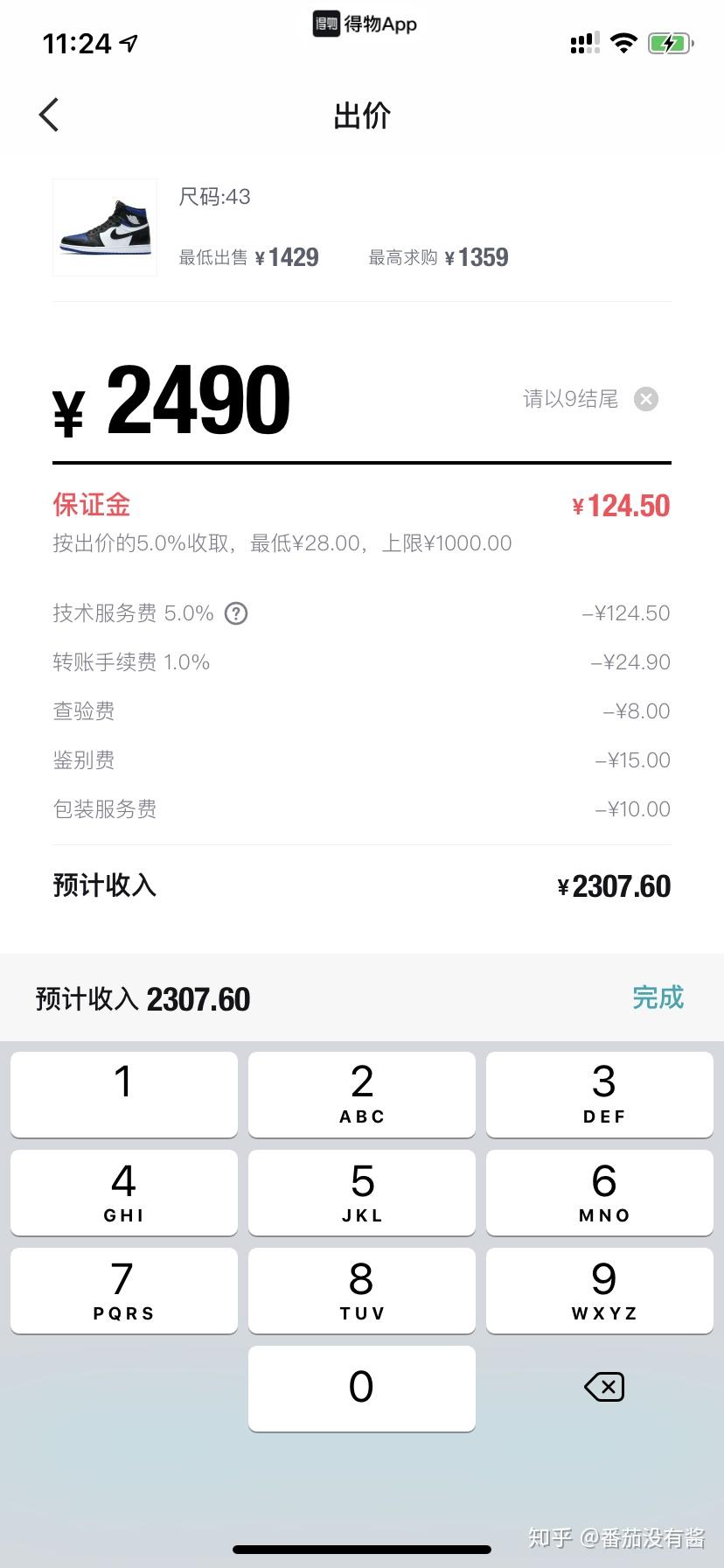Type digit 0 on the keypad
This screenshot has height=1568, width=724.
[x=361, y=1388]
